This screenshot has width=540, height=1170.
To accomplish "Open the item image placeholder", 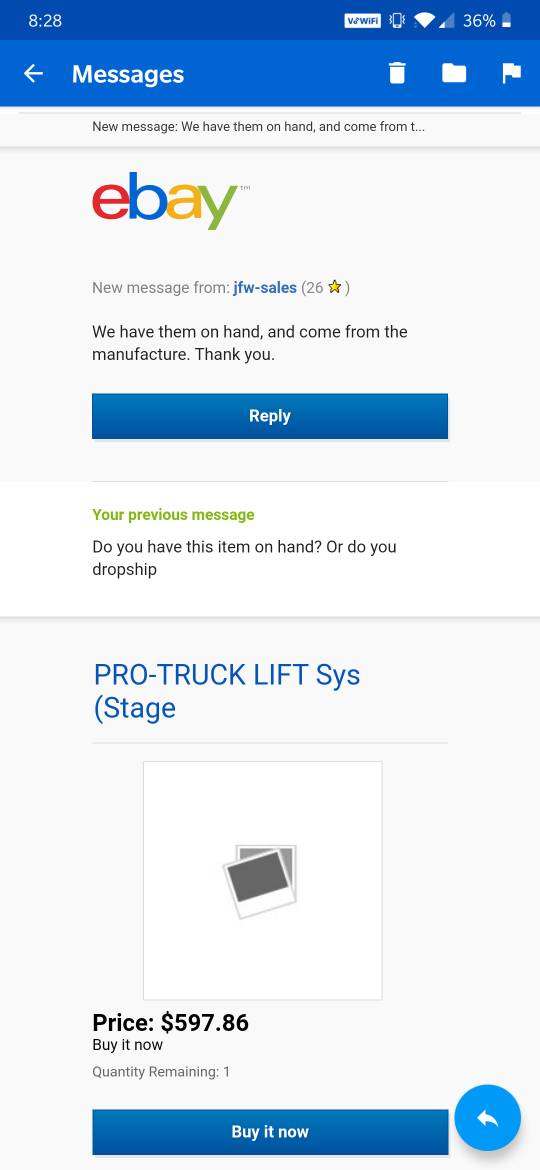I will click(x=263, y=880).
